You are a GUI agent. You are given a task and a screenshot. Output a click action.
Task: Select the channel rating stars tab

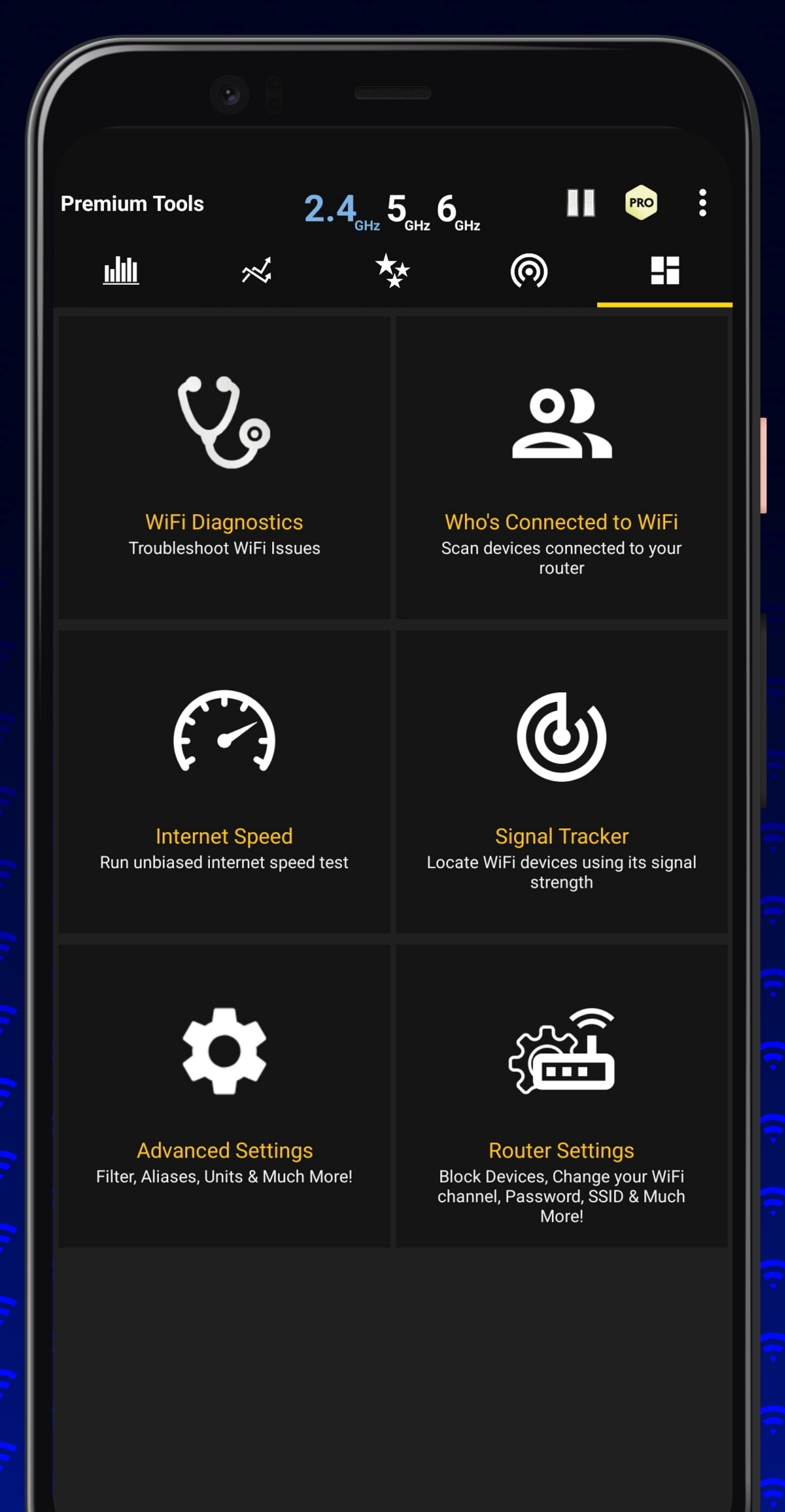tap(392, 270)
